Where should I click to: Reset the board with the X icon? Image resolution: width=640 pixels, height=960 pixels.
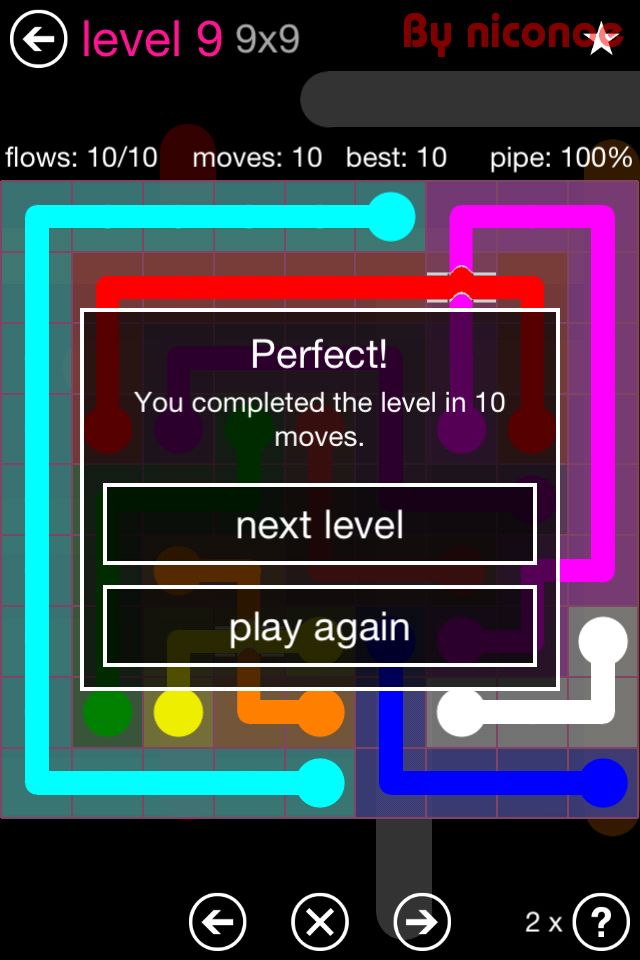[320, 921]
